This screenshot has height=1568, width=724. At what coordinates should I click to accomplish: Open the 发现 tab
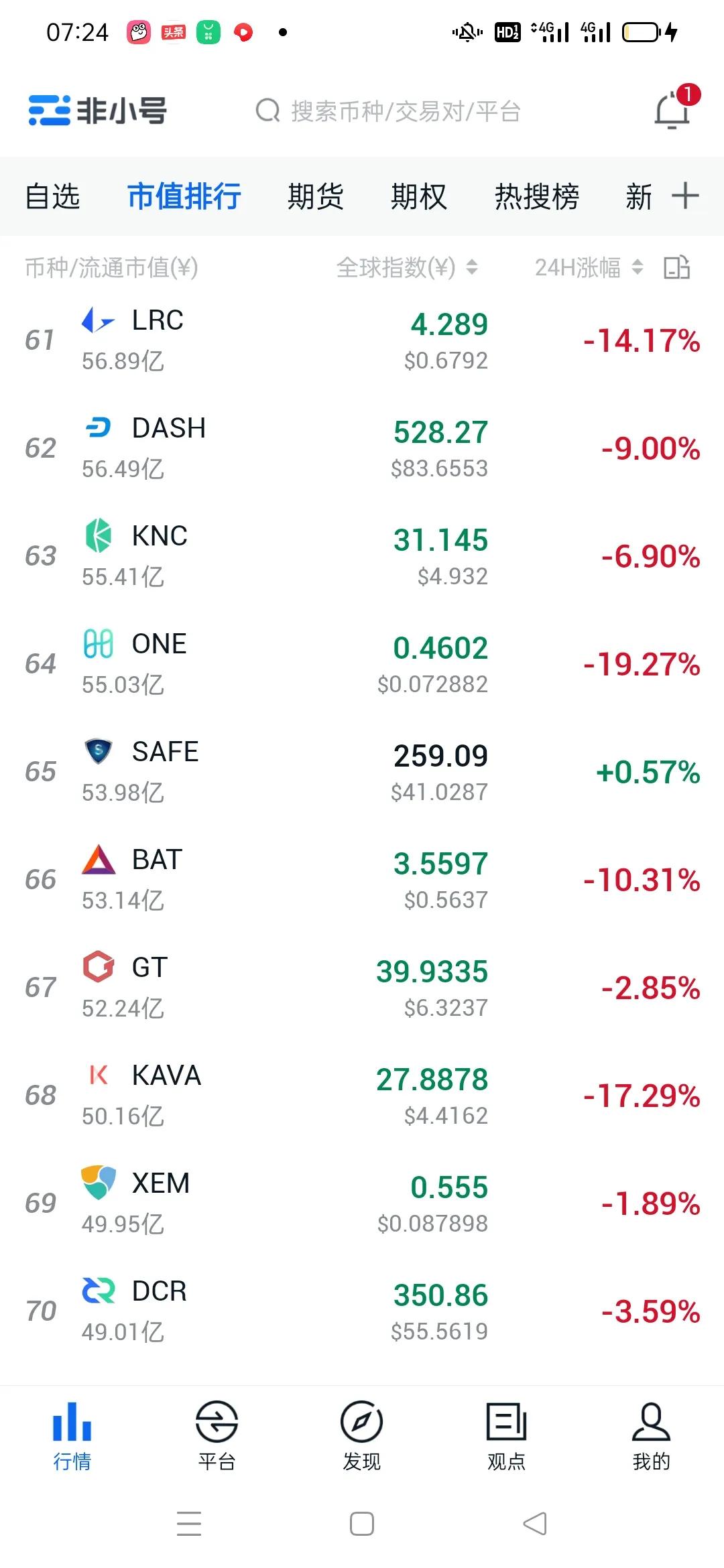tap(361, 1435)
